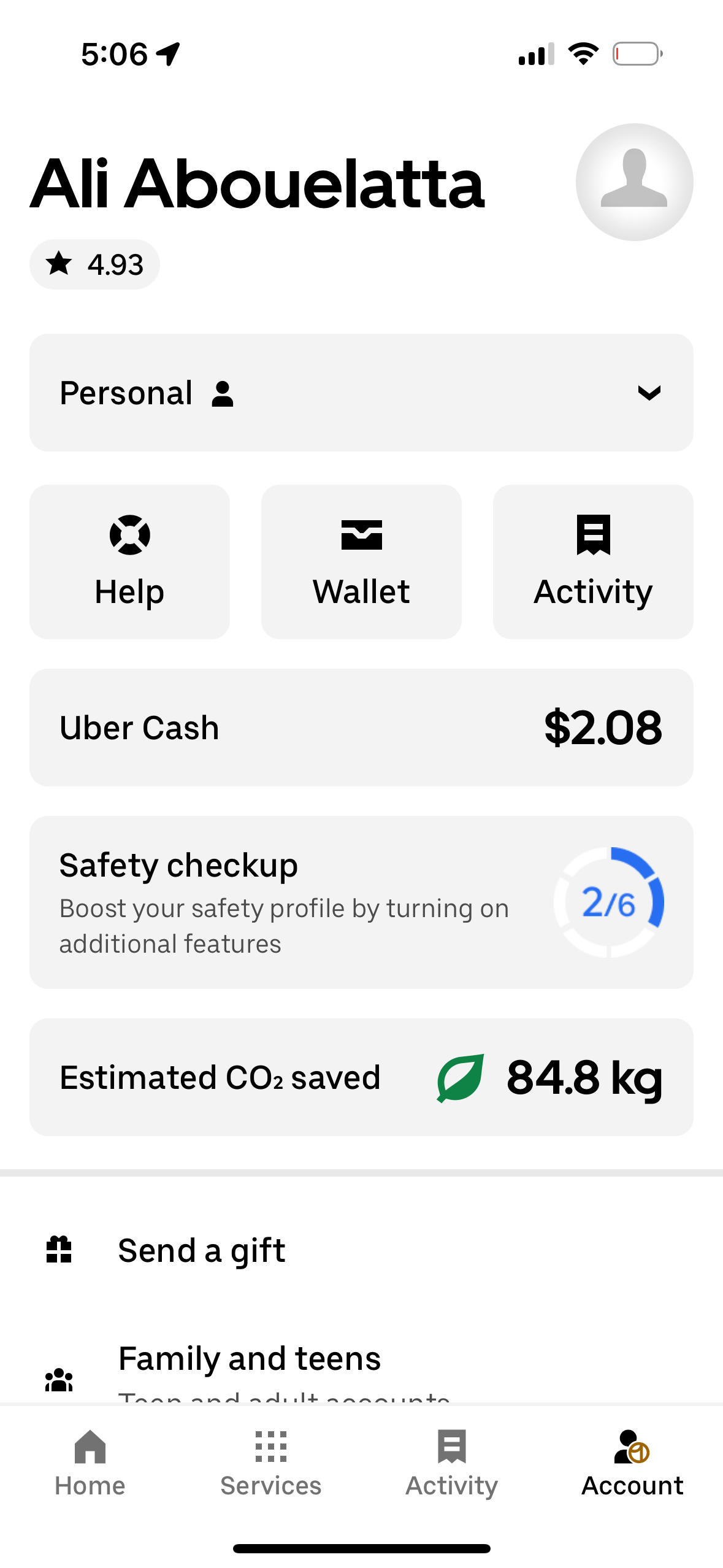Tap the 2/6 safety checkup progress ring
The image size is (723, 1568).
[610, 902]
